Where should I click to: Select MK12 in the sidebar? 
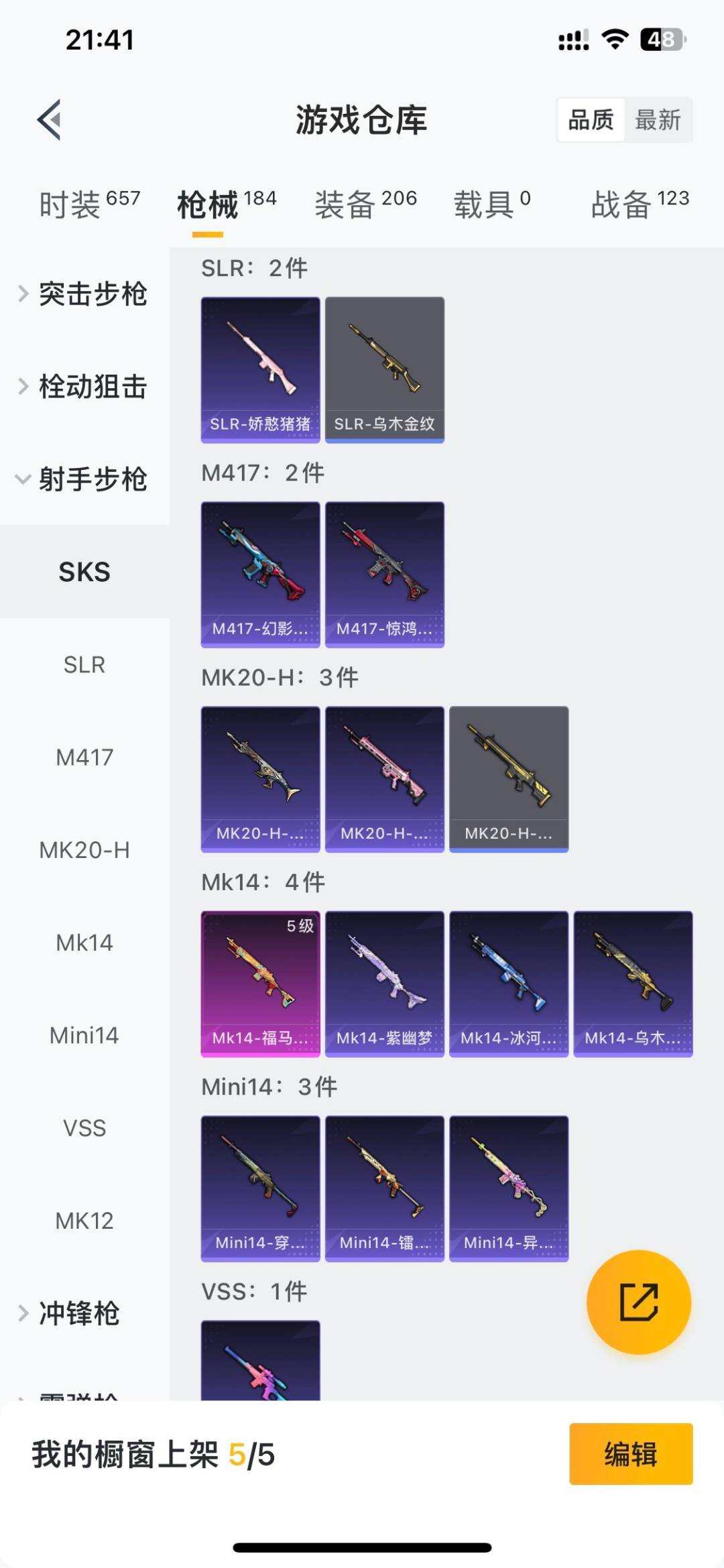tap(84, 1221)
